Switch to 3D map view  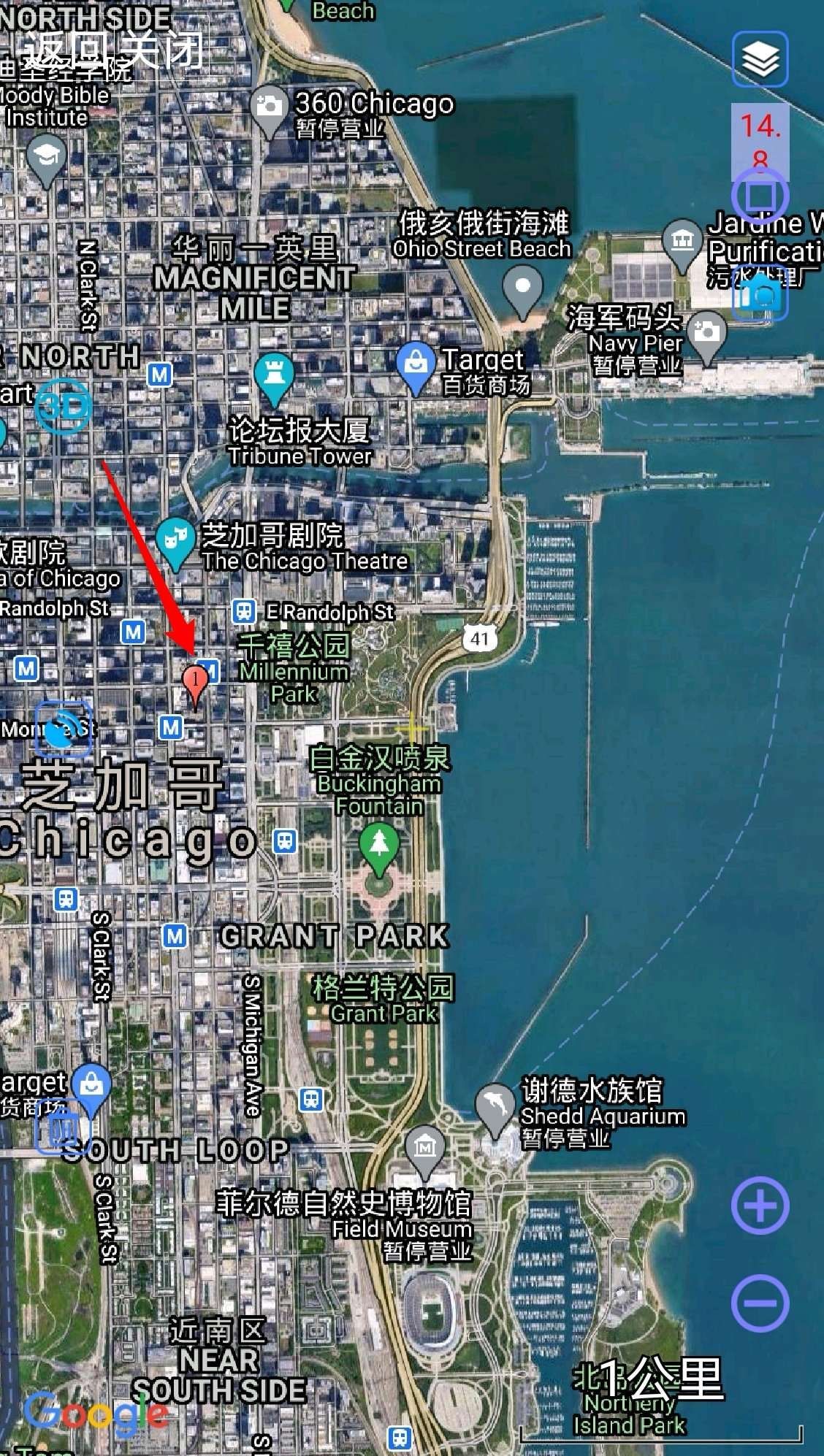[x=64, y=407]
